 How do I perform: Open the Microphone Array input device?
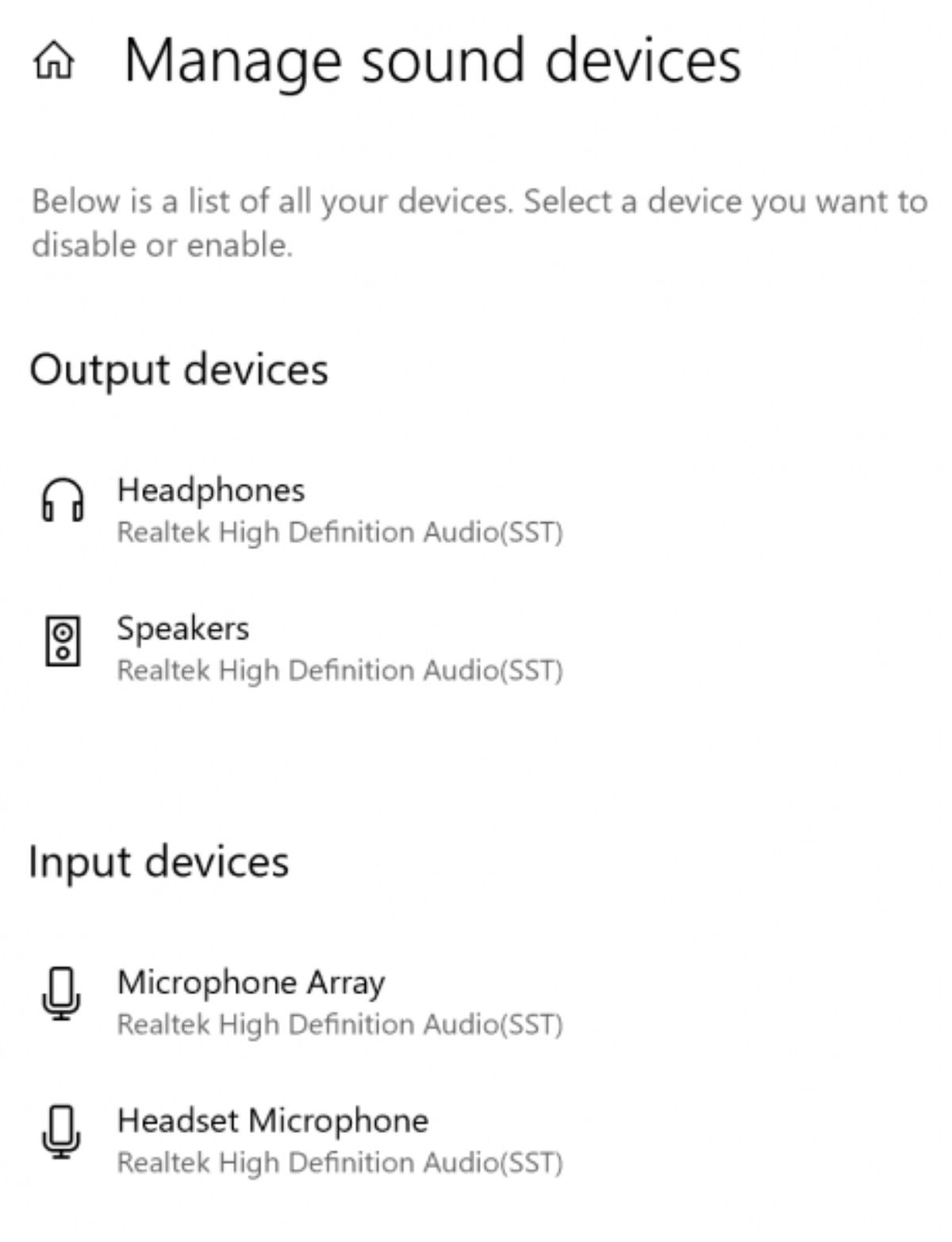251,983
